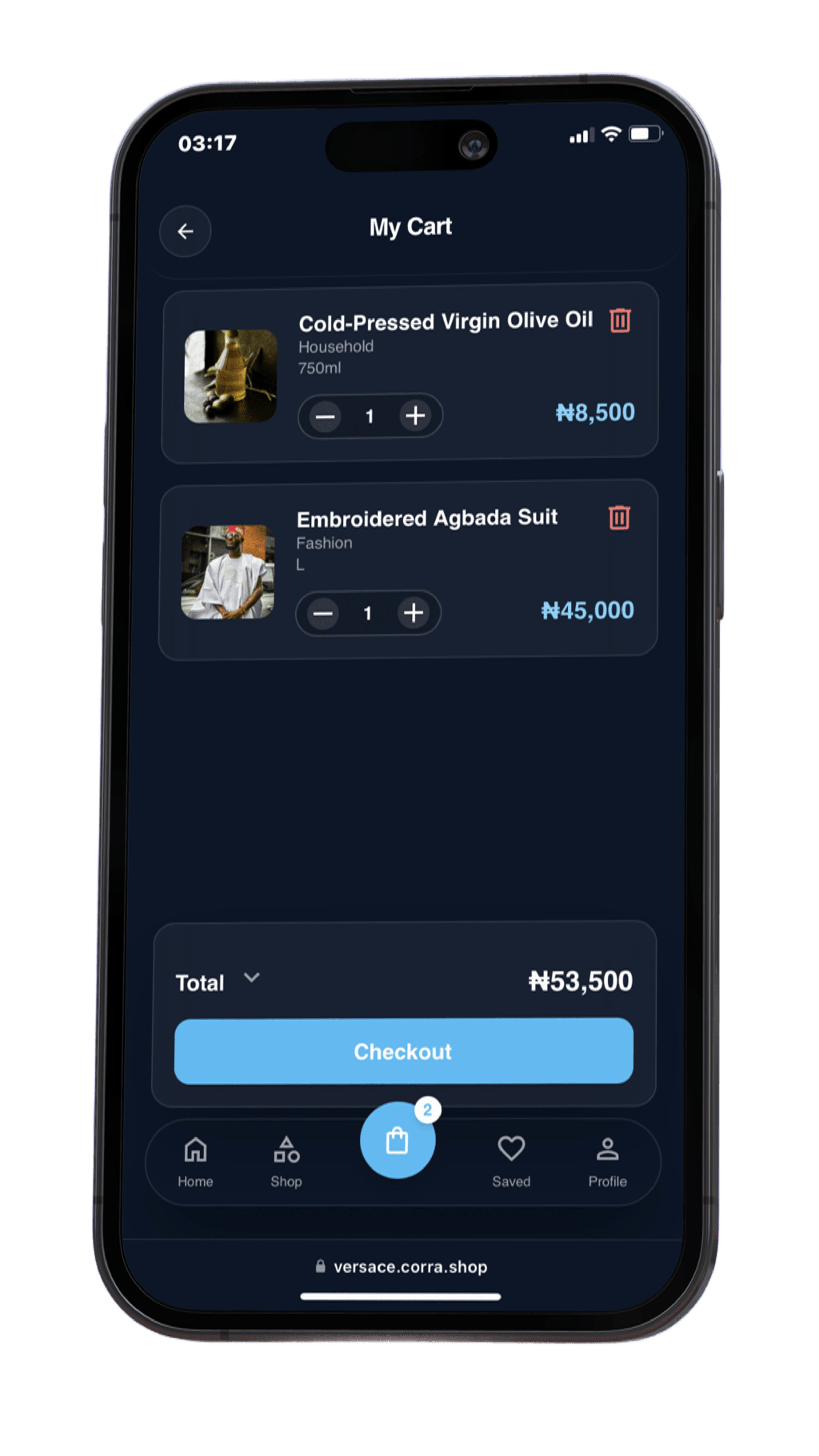Proceed with the Checkout button
This screenshot has width=819, height=1456.
click(403, 1051)
